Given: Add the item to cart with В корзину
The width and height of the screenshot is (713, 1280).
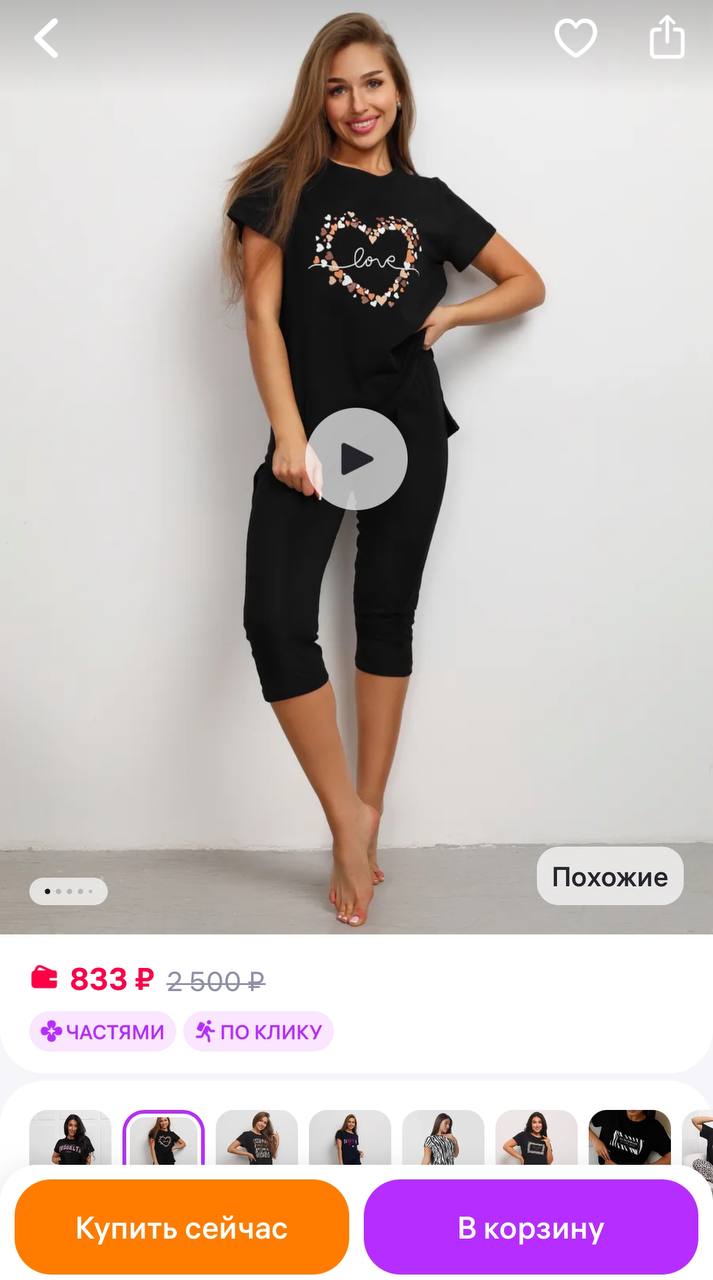Looking at the screenshot, I should coord(530,1227).
